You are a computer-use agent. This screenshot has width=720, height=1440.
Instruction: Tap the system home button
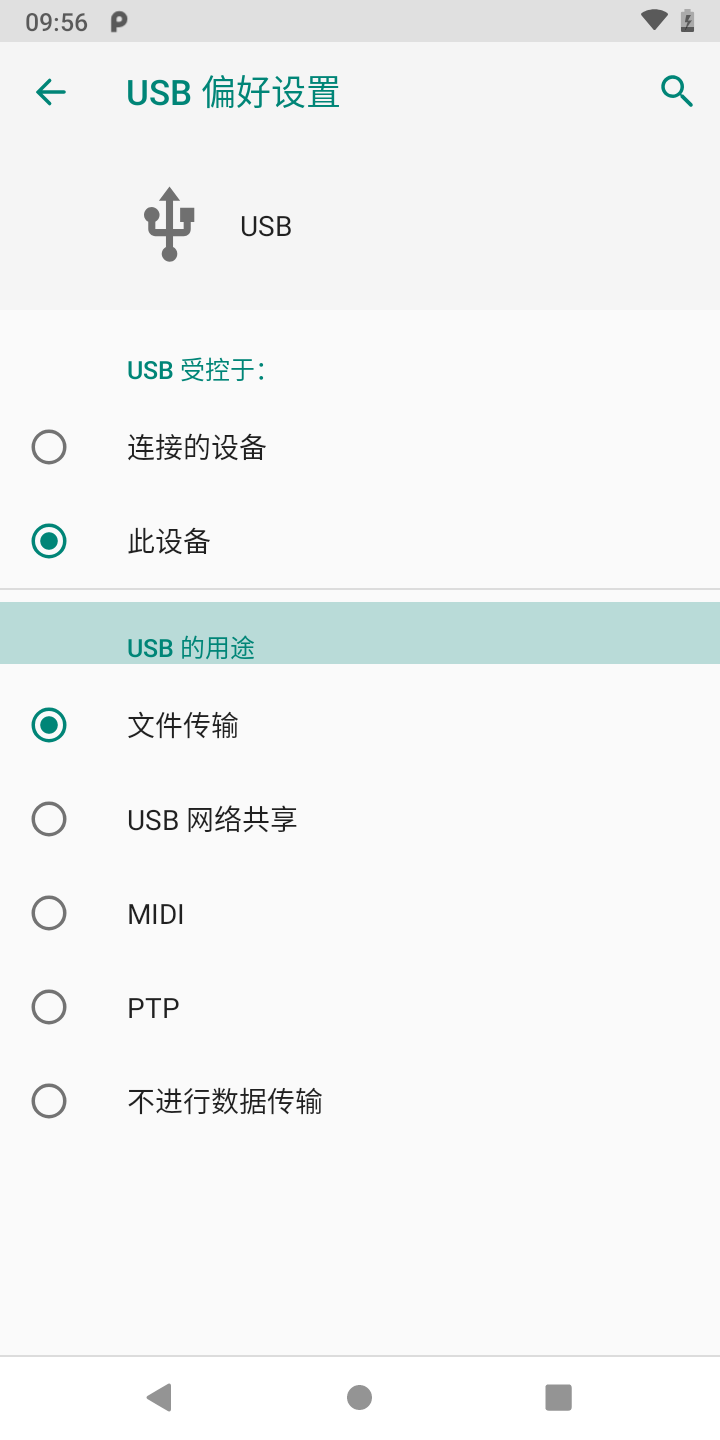tap(359, 1397)
